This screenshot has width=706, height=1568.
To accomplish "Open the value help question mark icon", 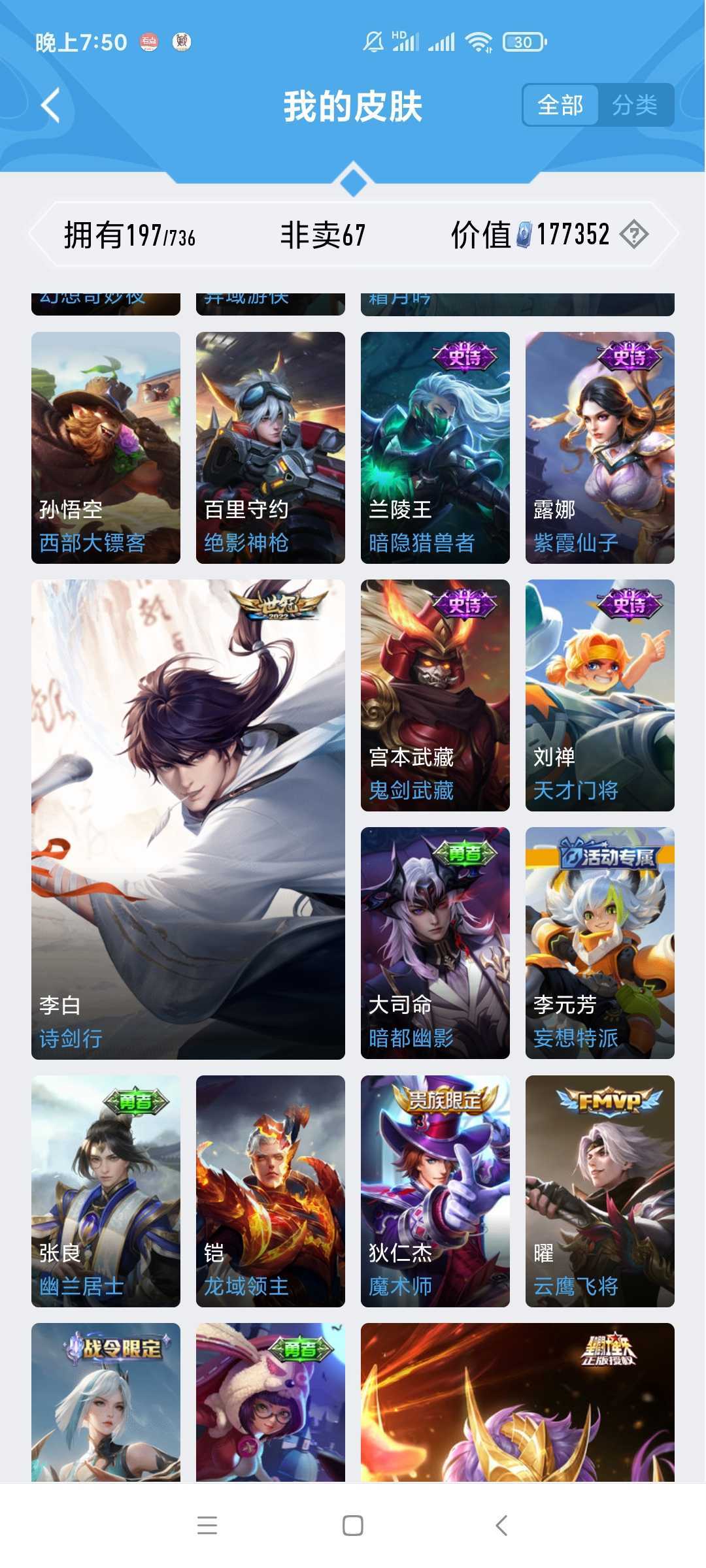I will [x=633, y=234].
